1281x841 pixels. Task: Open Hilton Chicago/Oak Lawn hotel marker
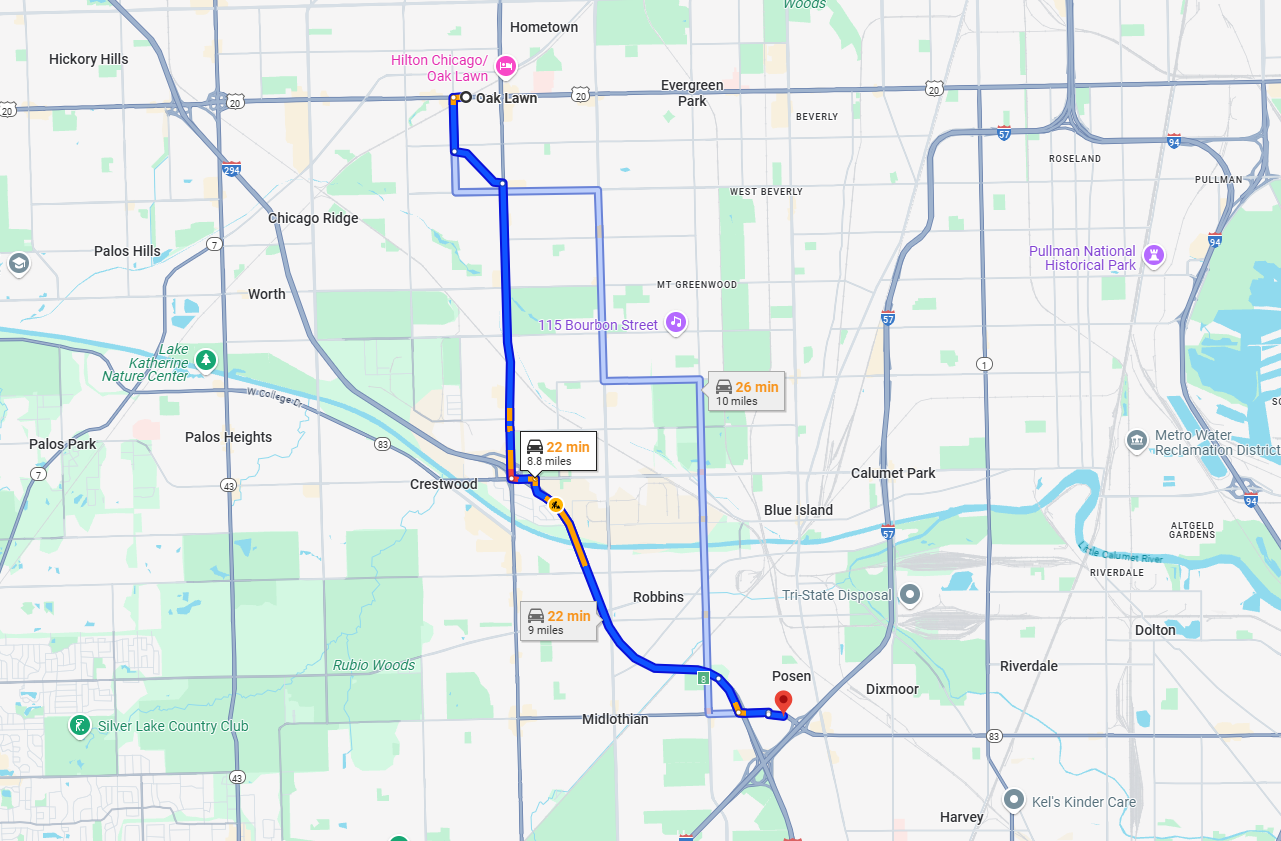click(x=506, y=66)
